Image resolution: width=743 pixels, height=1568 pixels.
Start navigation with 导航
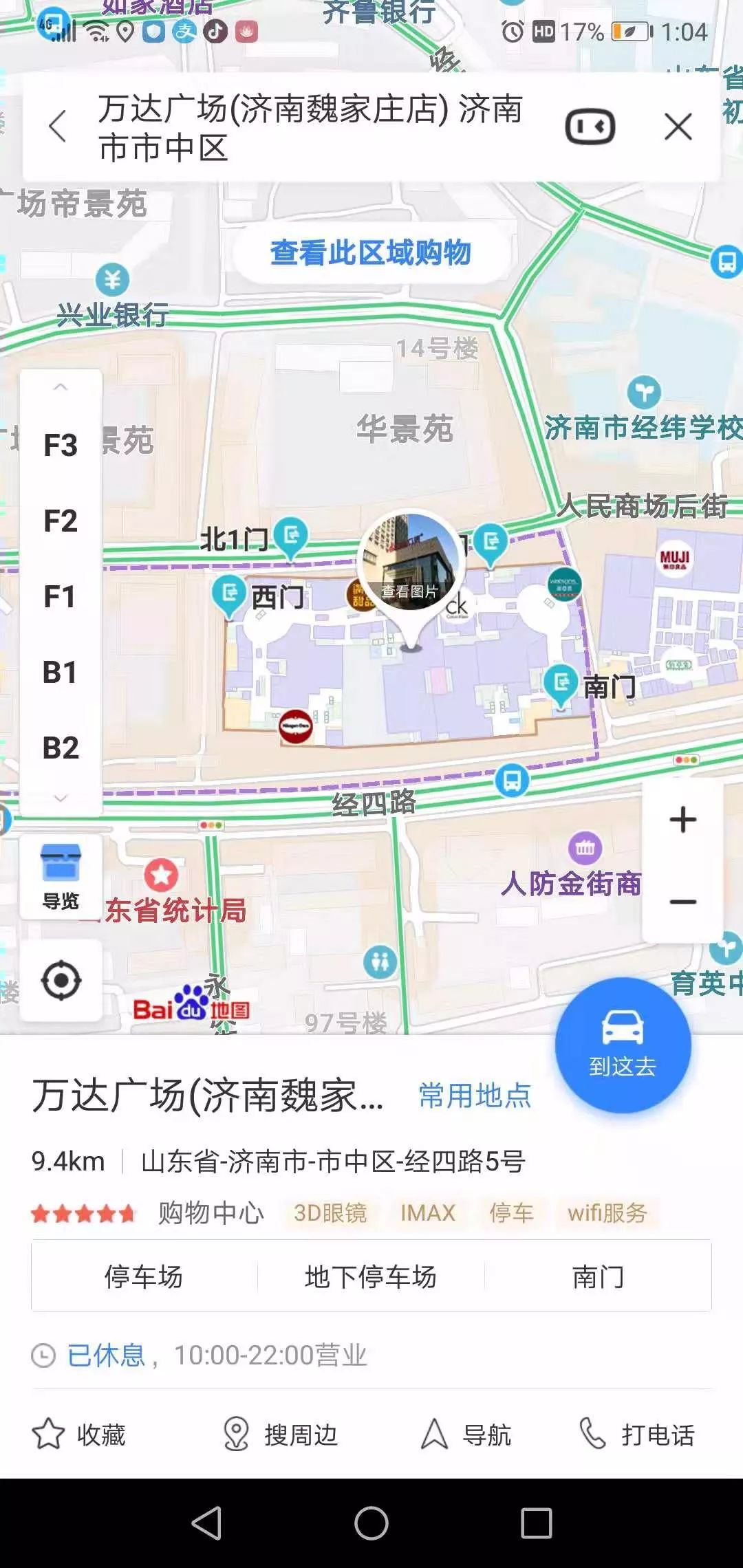[466, 1435]
